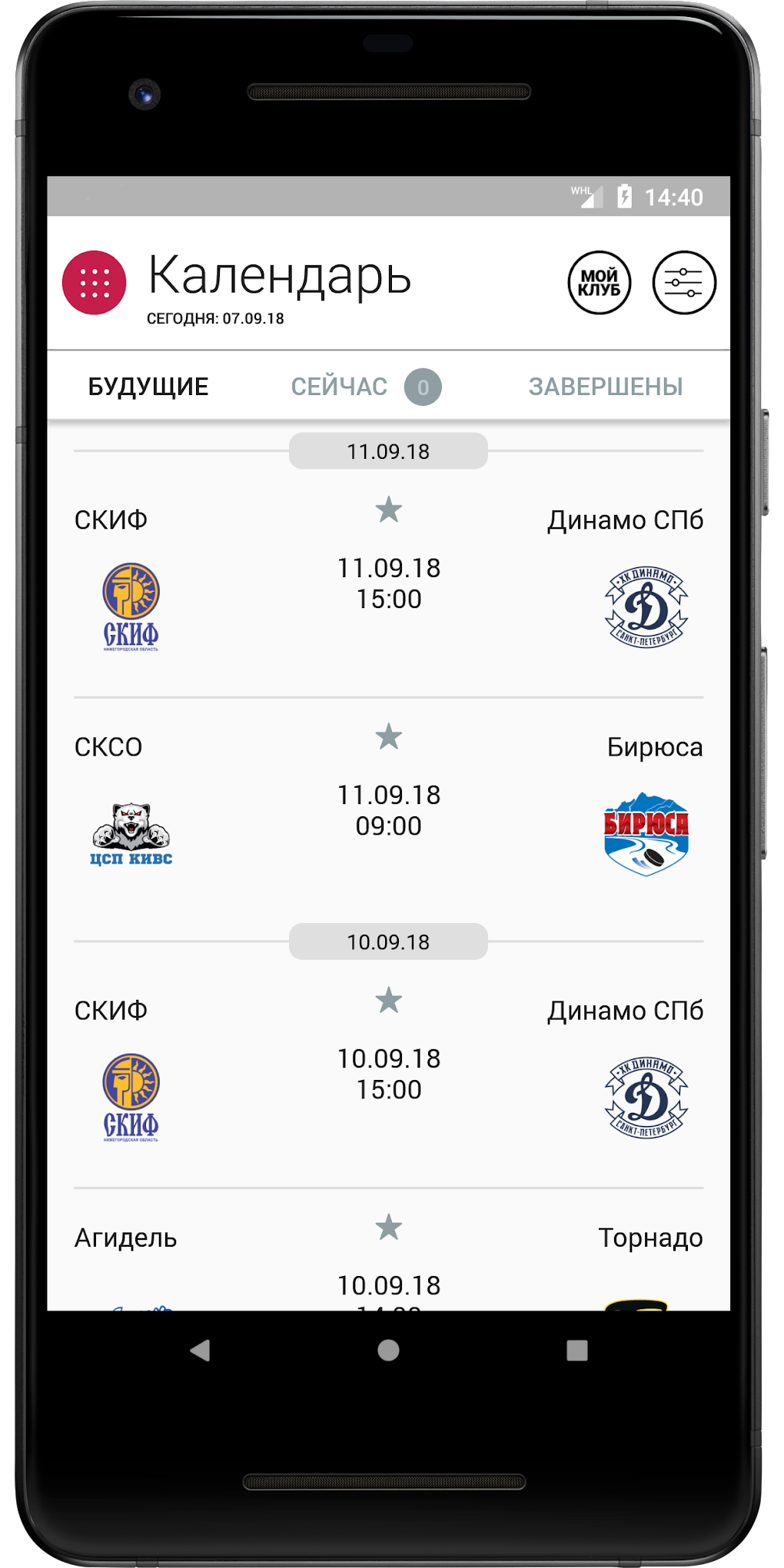Open СКИФ vs Динамо СПб on 11.09.18
Viewport: 784px width, 1568px height.
(x=388, y=584)
